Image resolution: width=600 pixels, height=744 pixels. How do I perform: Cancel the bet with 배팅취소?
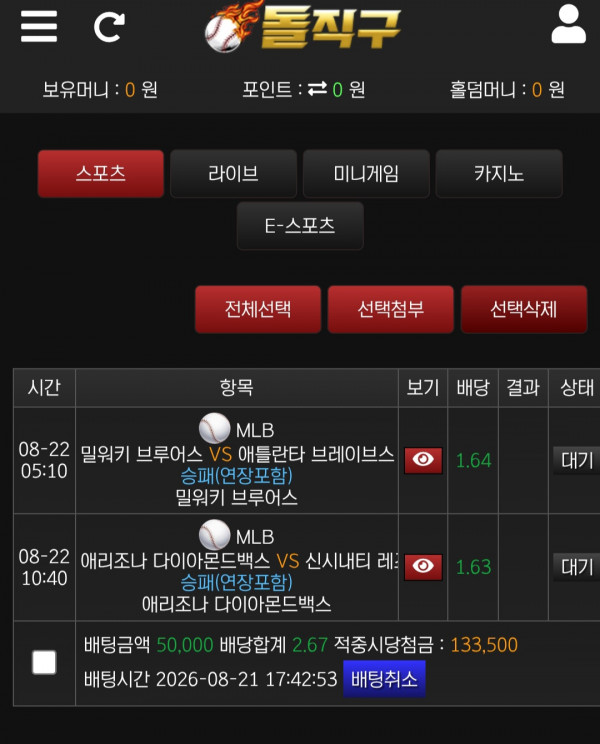coord(384,679)
